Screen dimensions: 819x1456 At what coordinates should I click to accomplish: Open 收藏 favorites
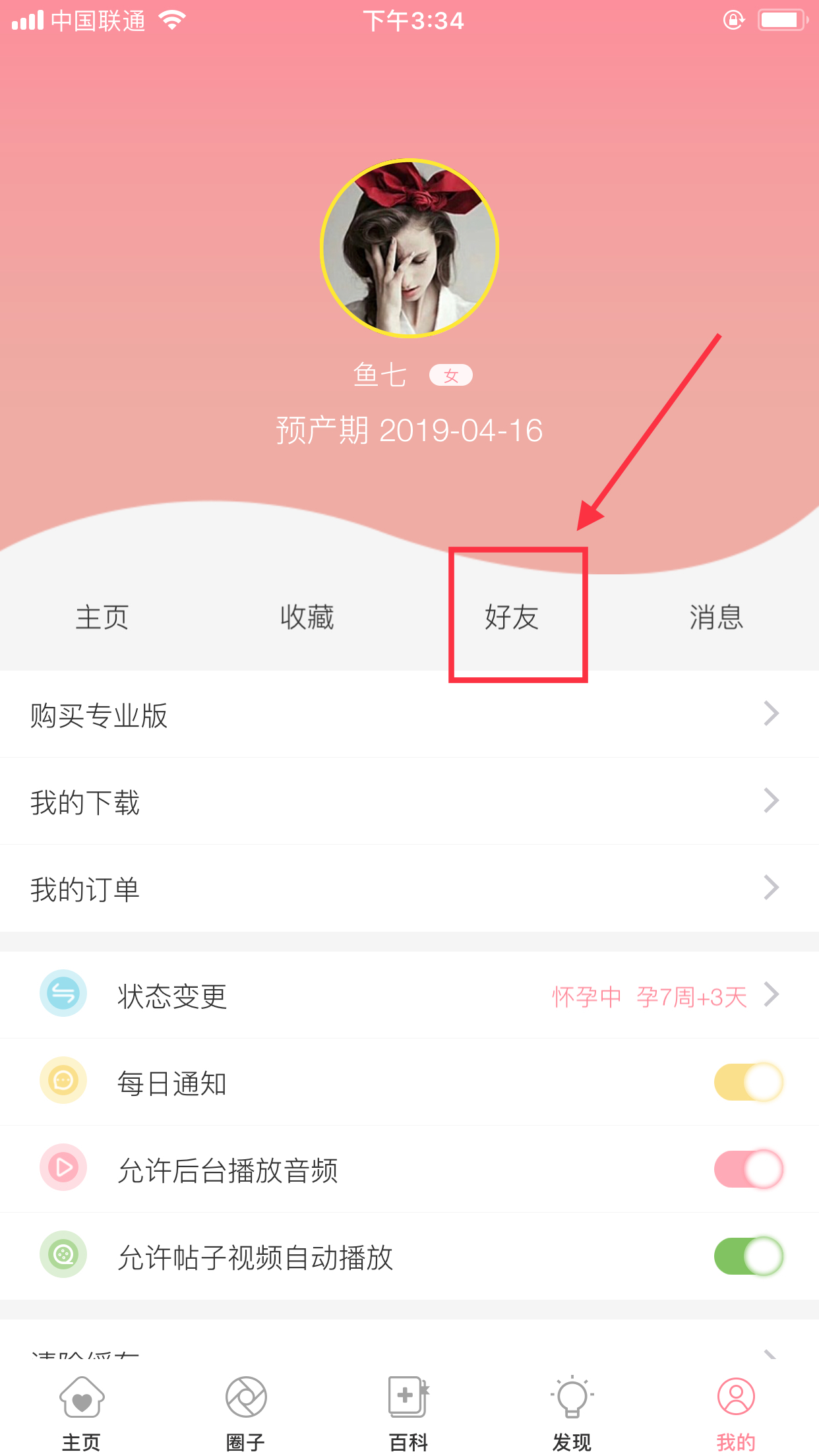coord(307,617)
